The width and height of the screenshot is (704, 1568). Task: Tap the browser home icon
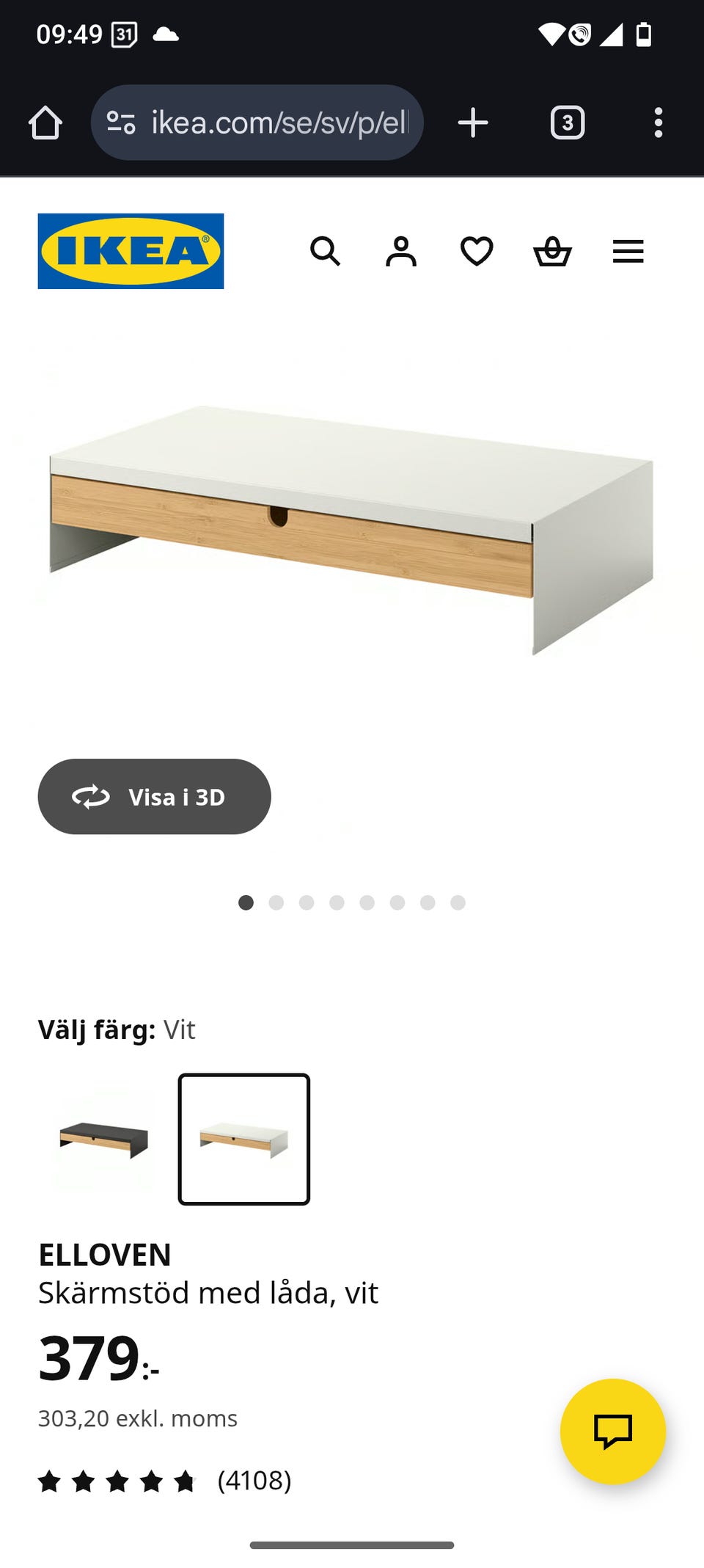pos(45,123)
